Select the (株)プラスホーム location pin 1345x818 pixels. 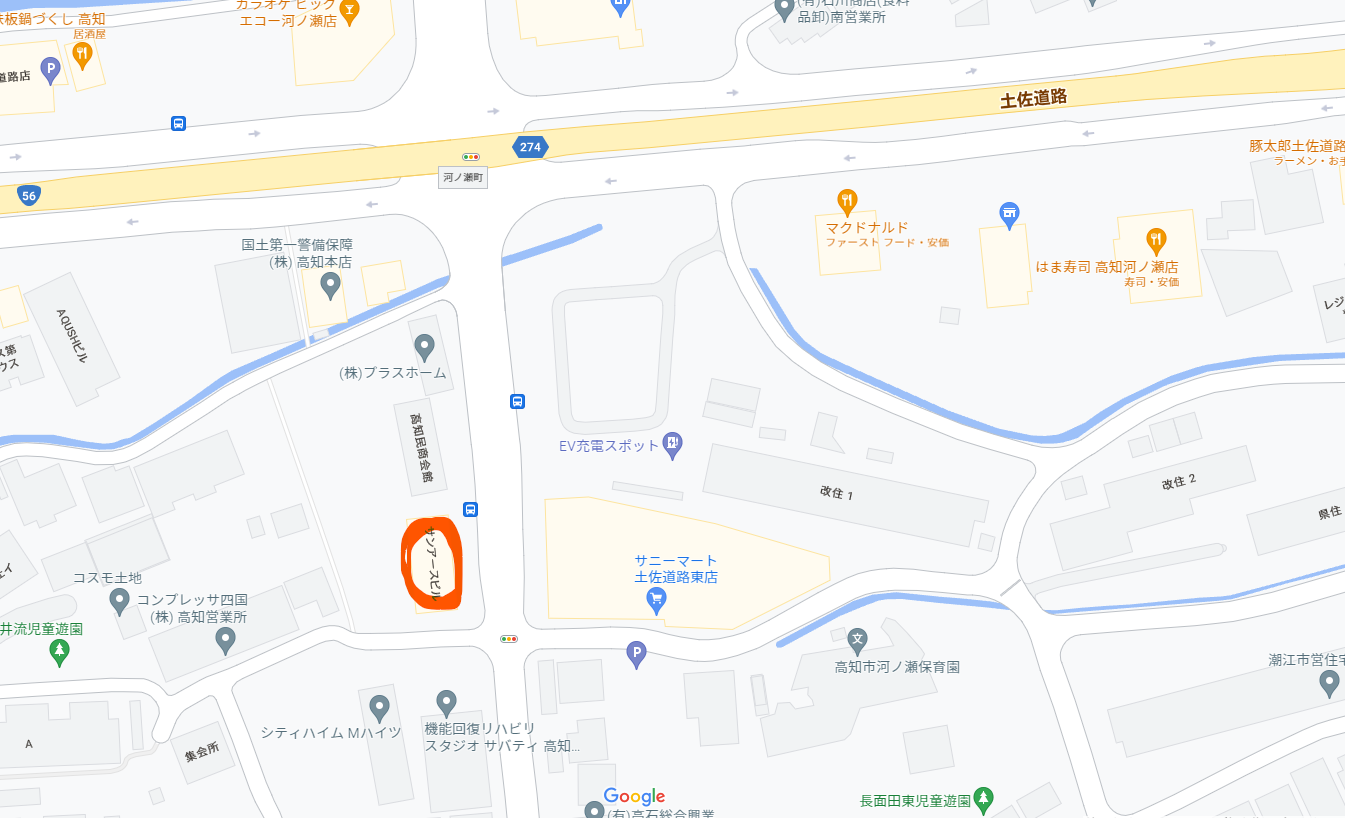[424, 347]
